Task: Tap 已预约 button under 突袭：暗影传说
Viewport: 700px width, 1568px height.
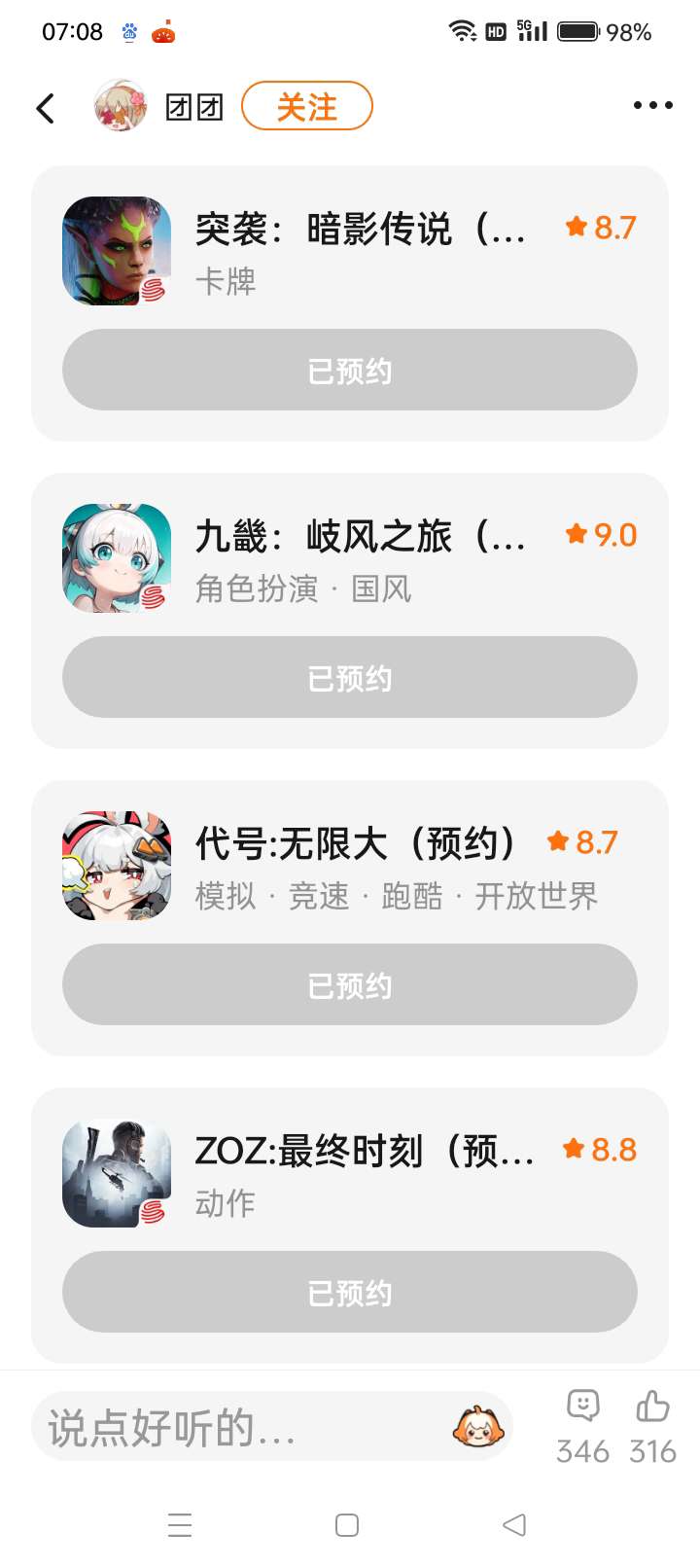Action: coord(350,370)
